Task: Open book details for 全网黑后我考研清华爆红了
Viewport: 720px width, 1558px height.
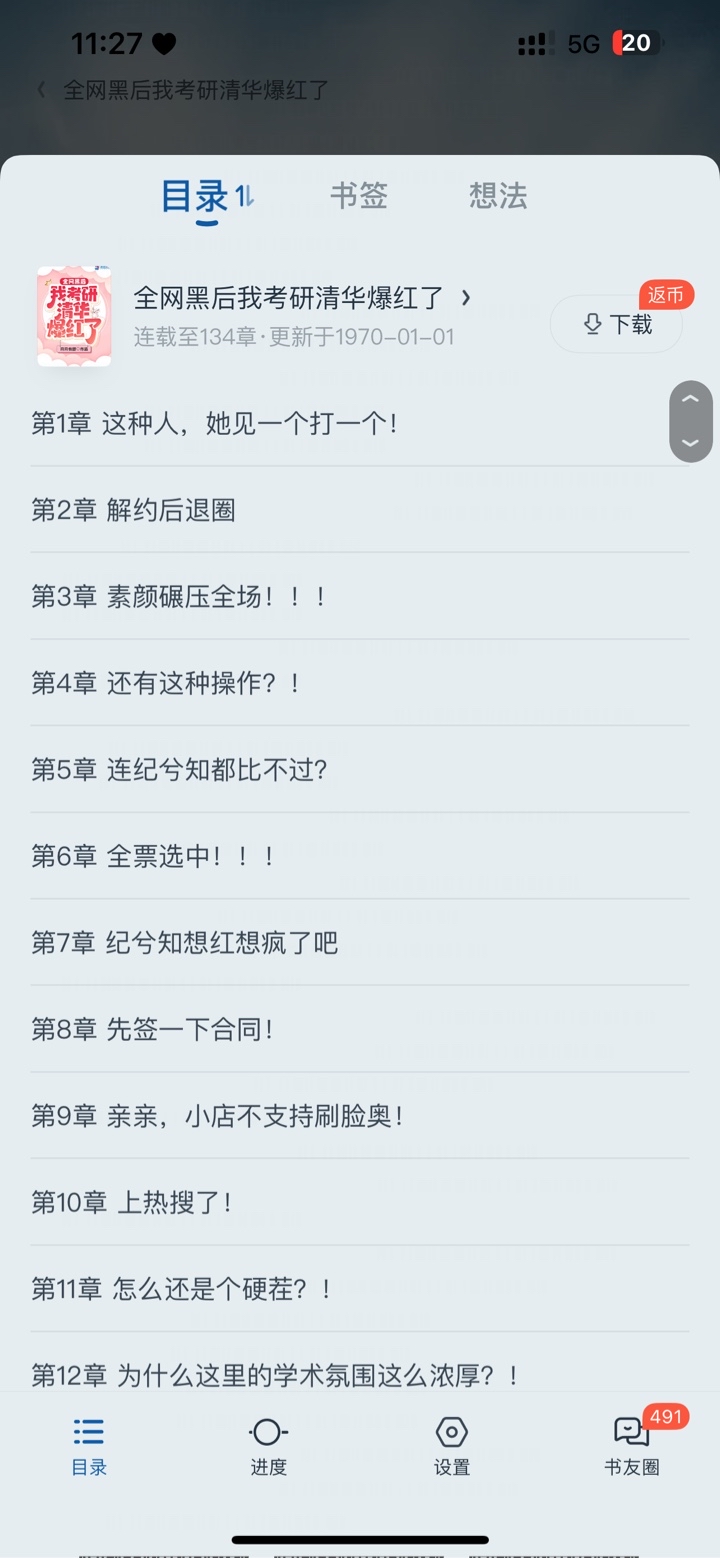Action: click(302, 298)
